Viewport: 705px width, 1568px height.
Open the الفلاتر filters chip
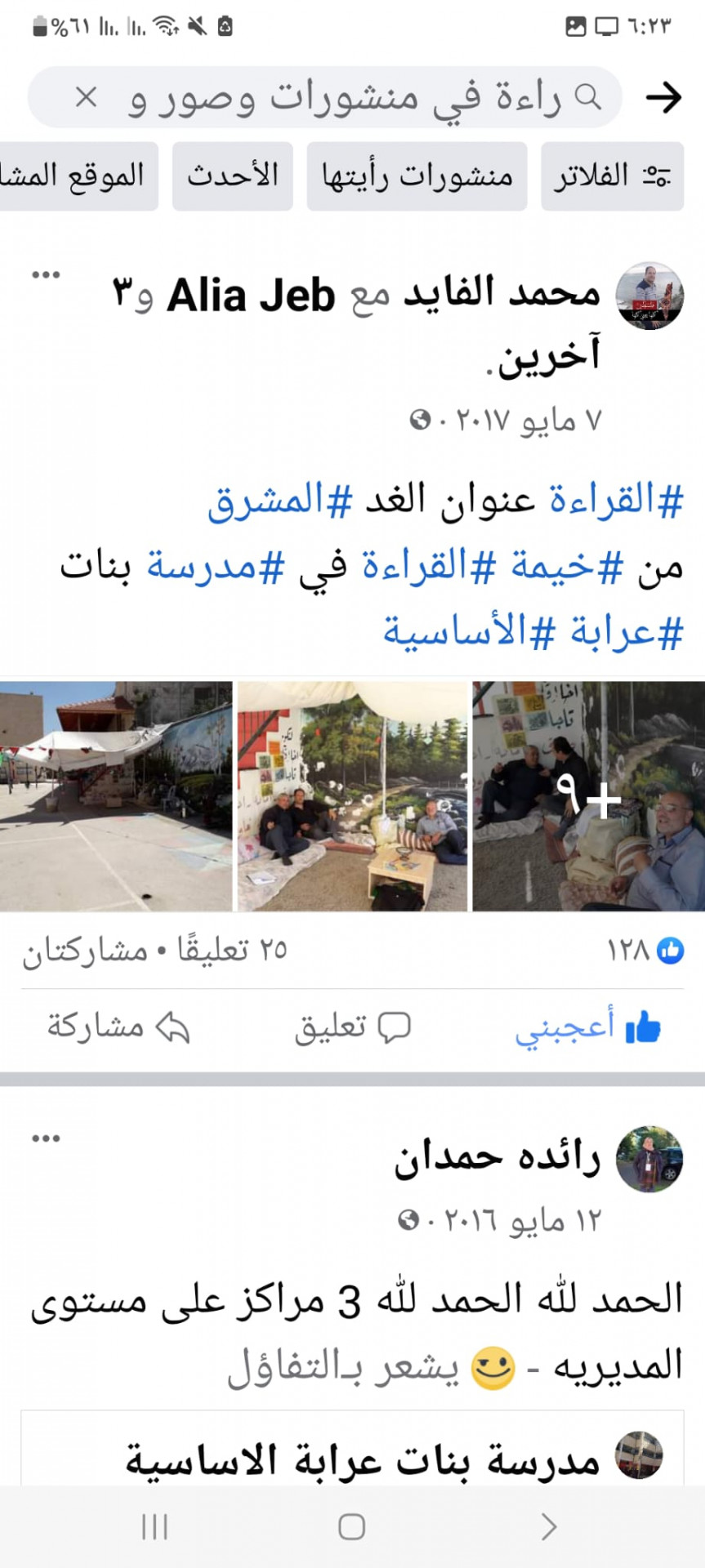click(612, 176)
